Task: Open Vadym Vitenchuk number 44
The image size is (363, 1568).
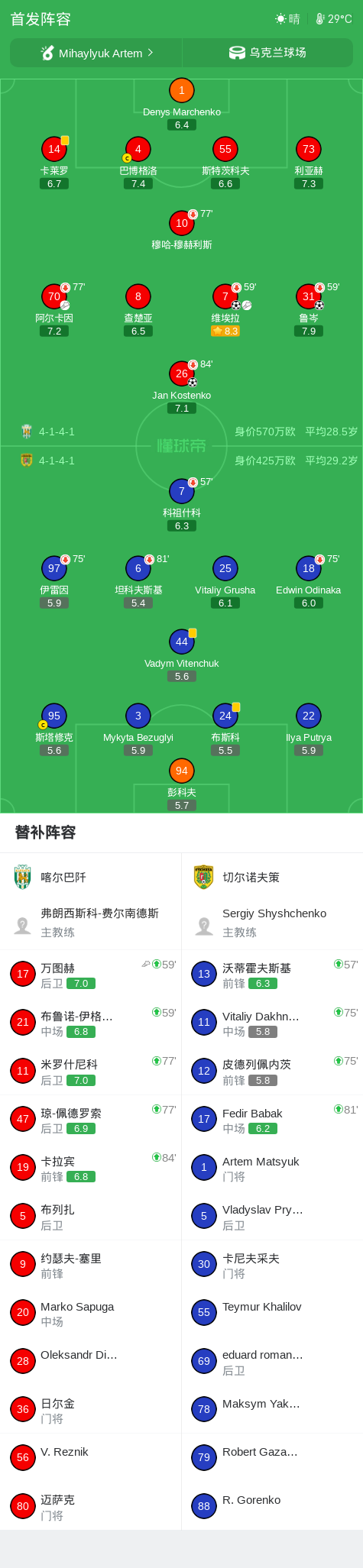Action: (x=181, y=655)
